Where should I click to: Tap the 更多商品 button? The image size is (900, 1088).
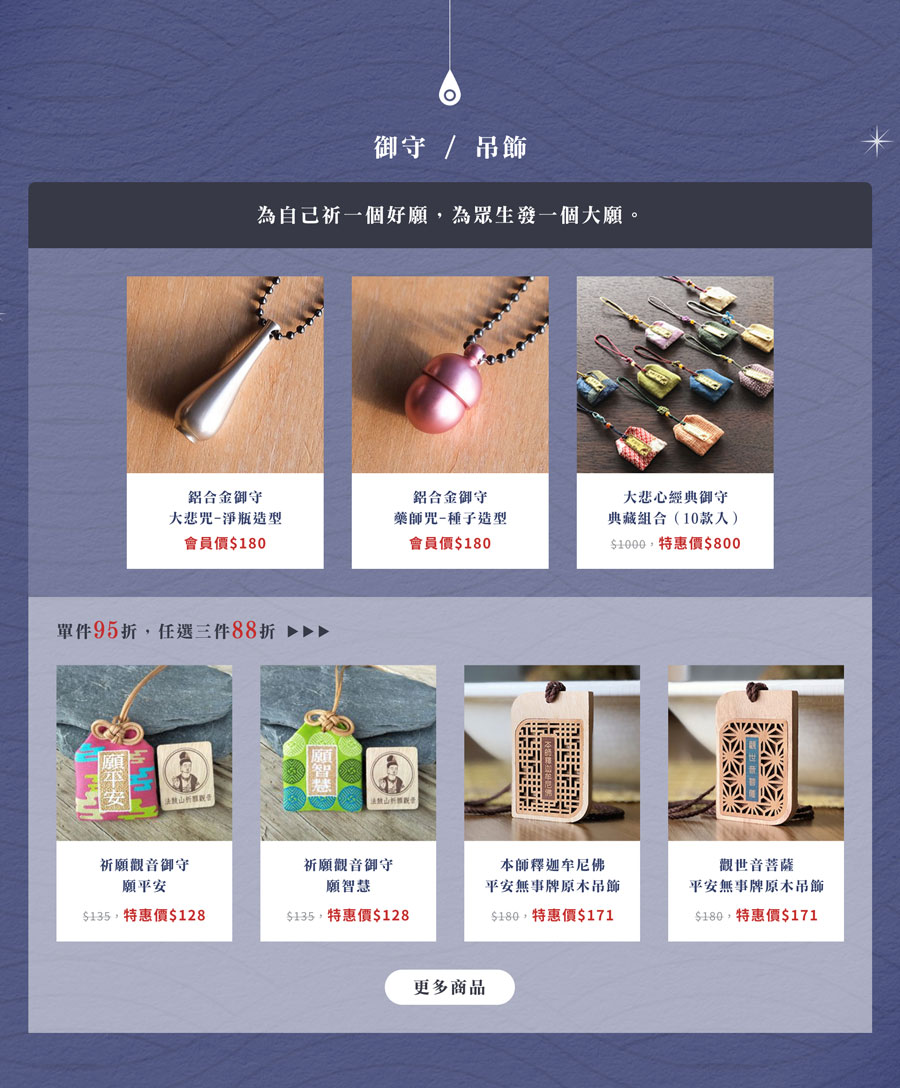tap(450, 987)
